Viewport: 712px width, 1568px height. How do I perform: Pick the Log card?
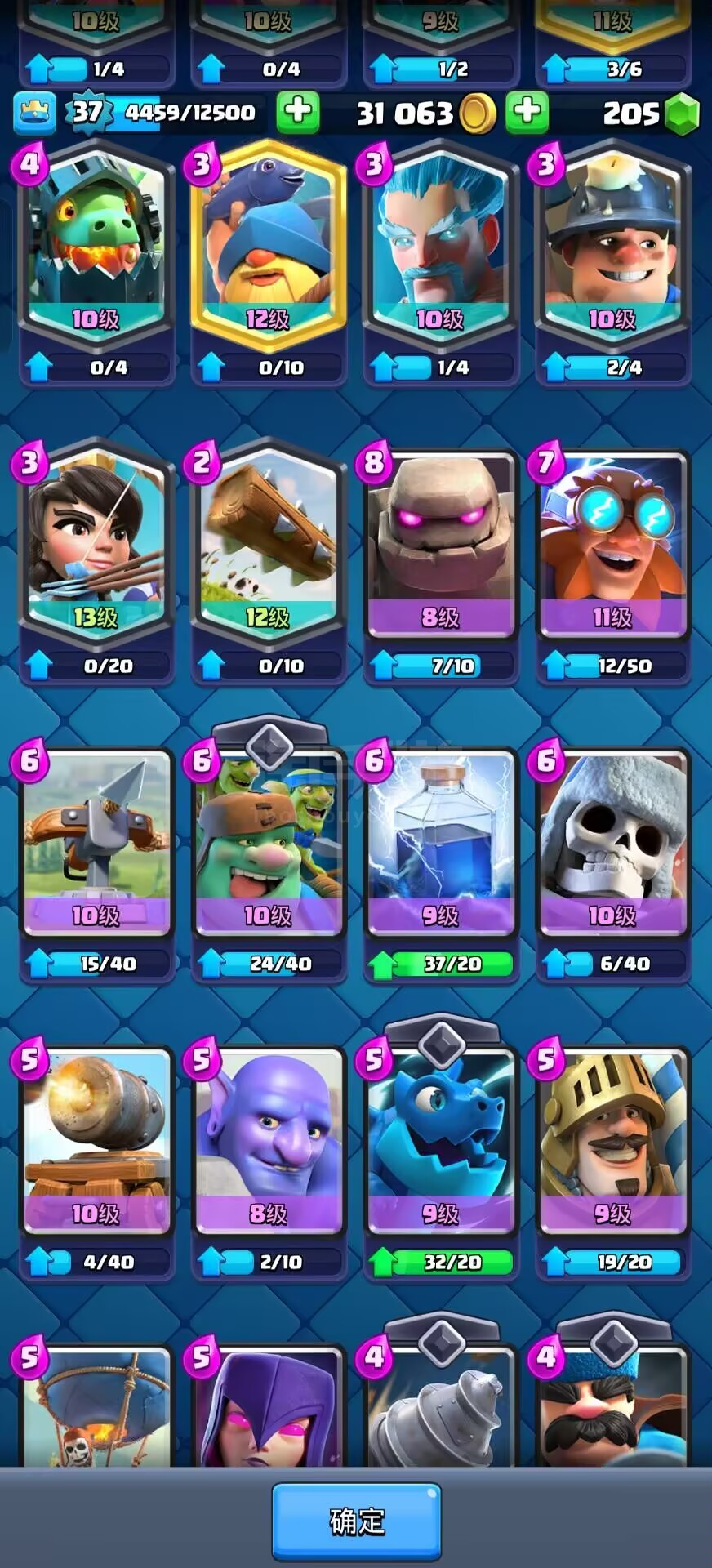(269, 543)
